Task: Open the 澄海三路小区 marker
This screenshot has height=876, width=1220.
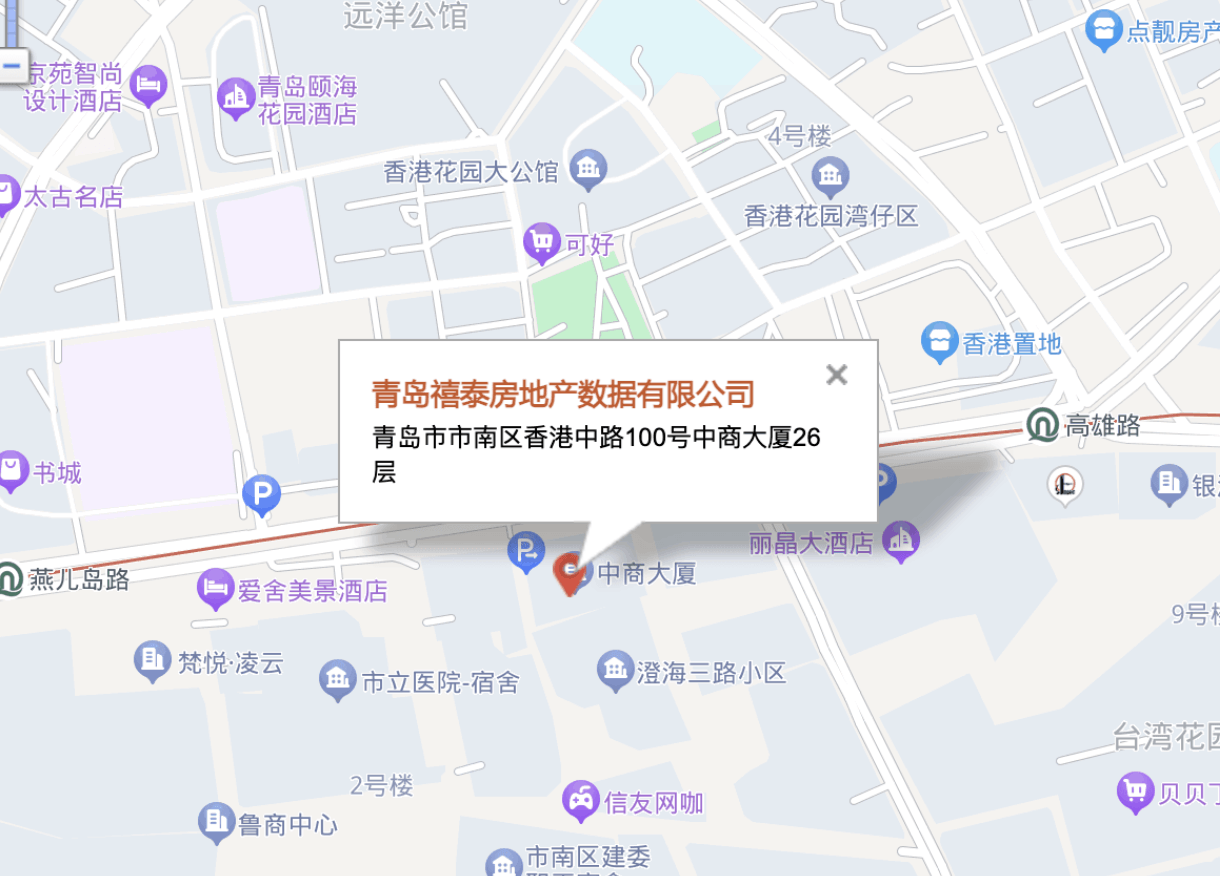Action: [615, 669]
